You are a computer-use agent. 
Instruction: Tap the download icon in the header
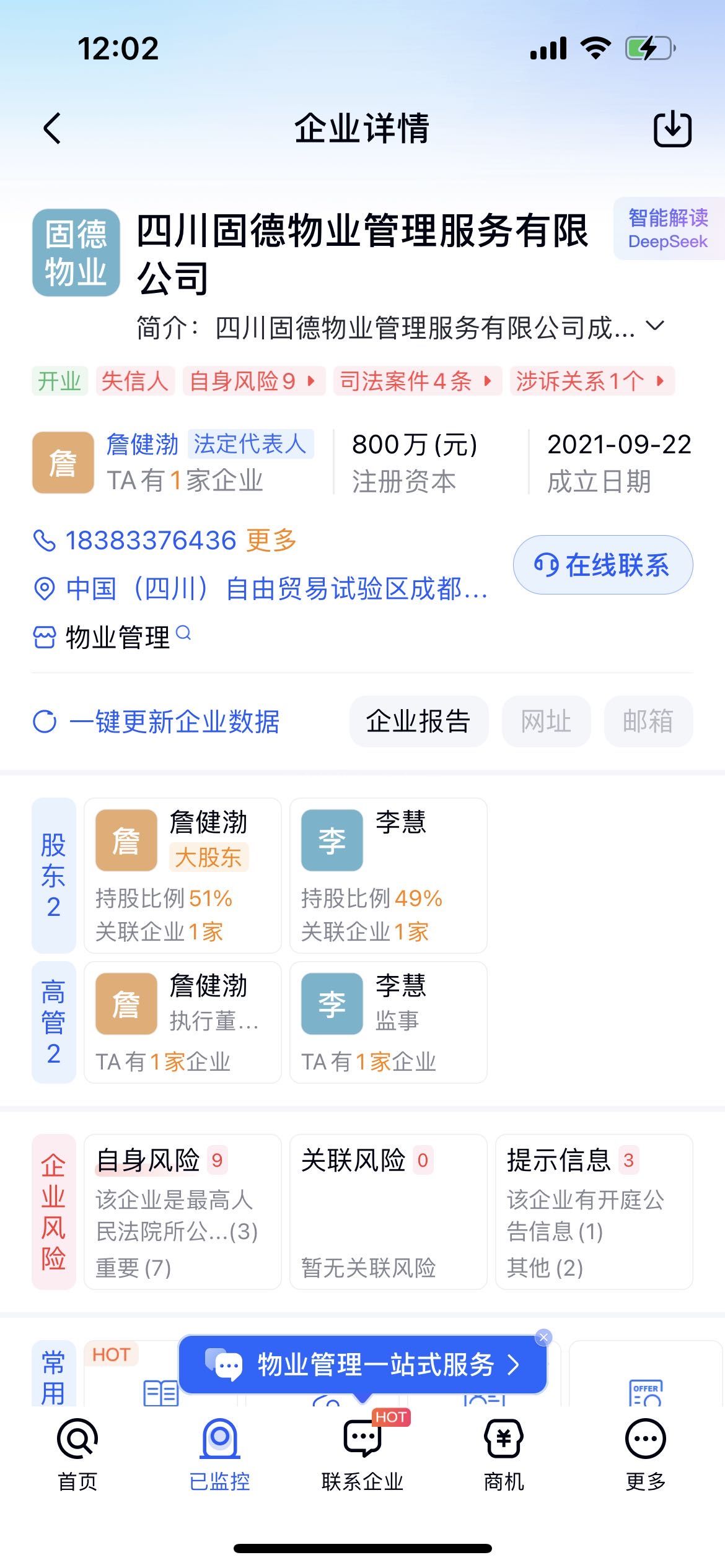pyautogui.click(x=672, y=129)
